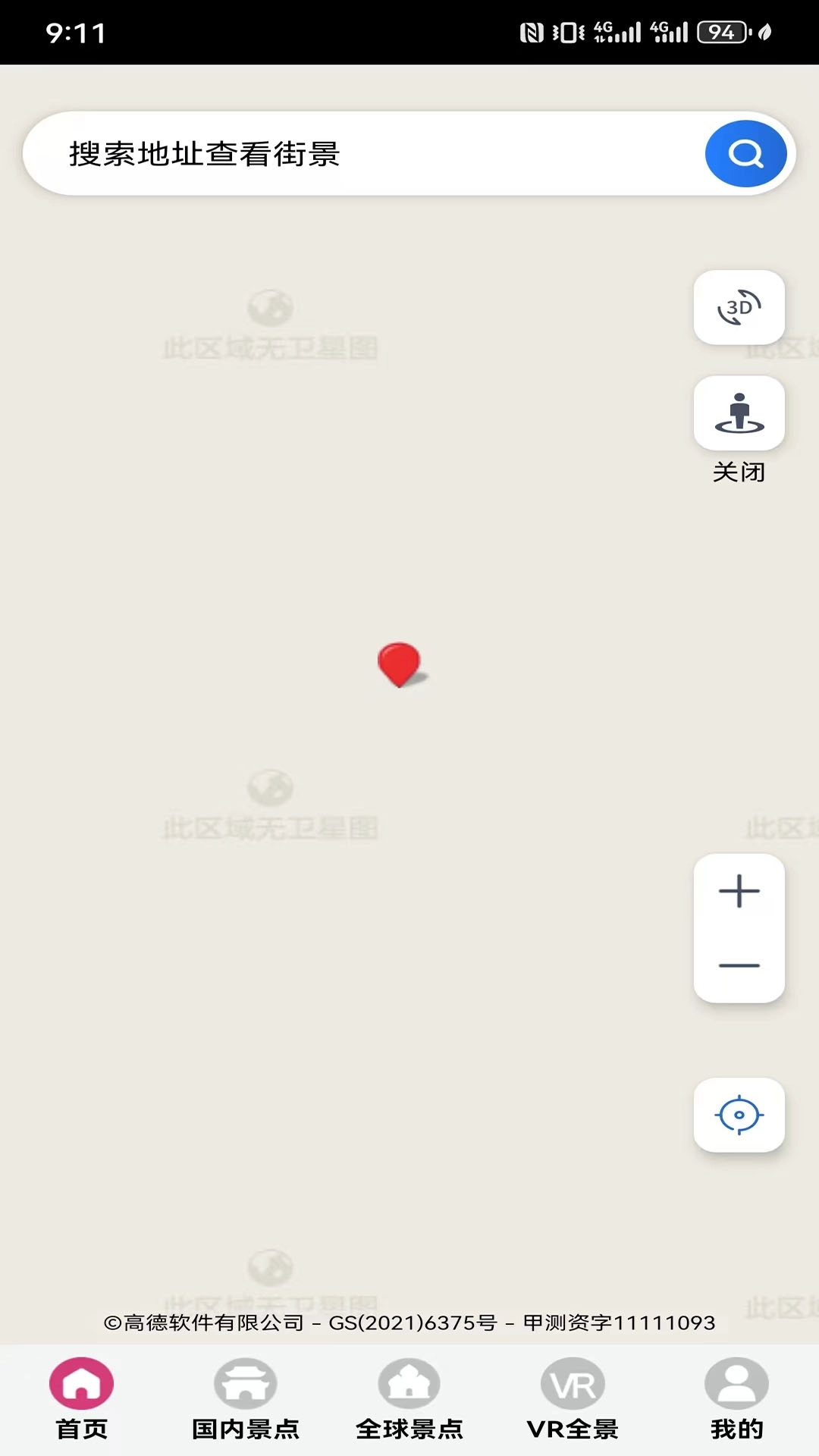Tap the street view pegman icon

(x=739, y=413)
